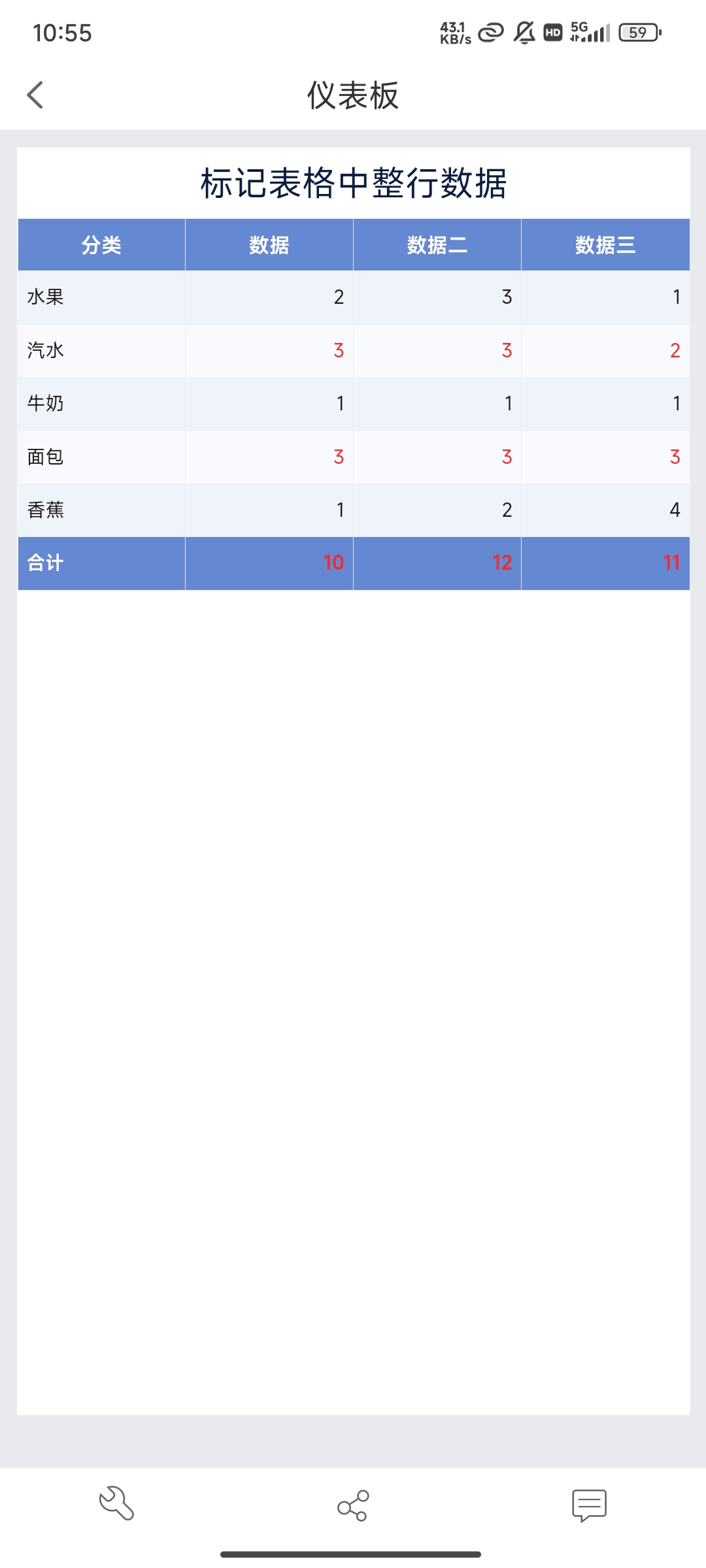Share this dashboard

tap(353, 1505)
